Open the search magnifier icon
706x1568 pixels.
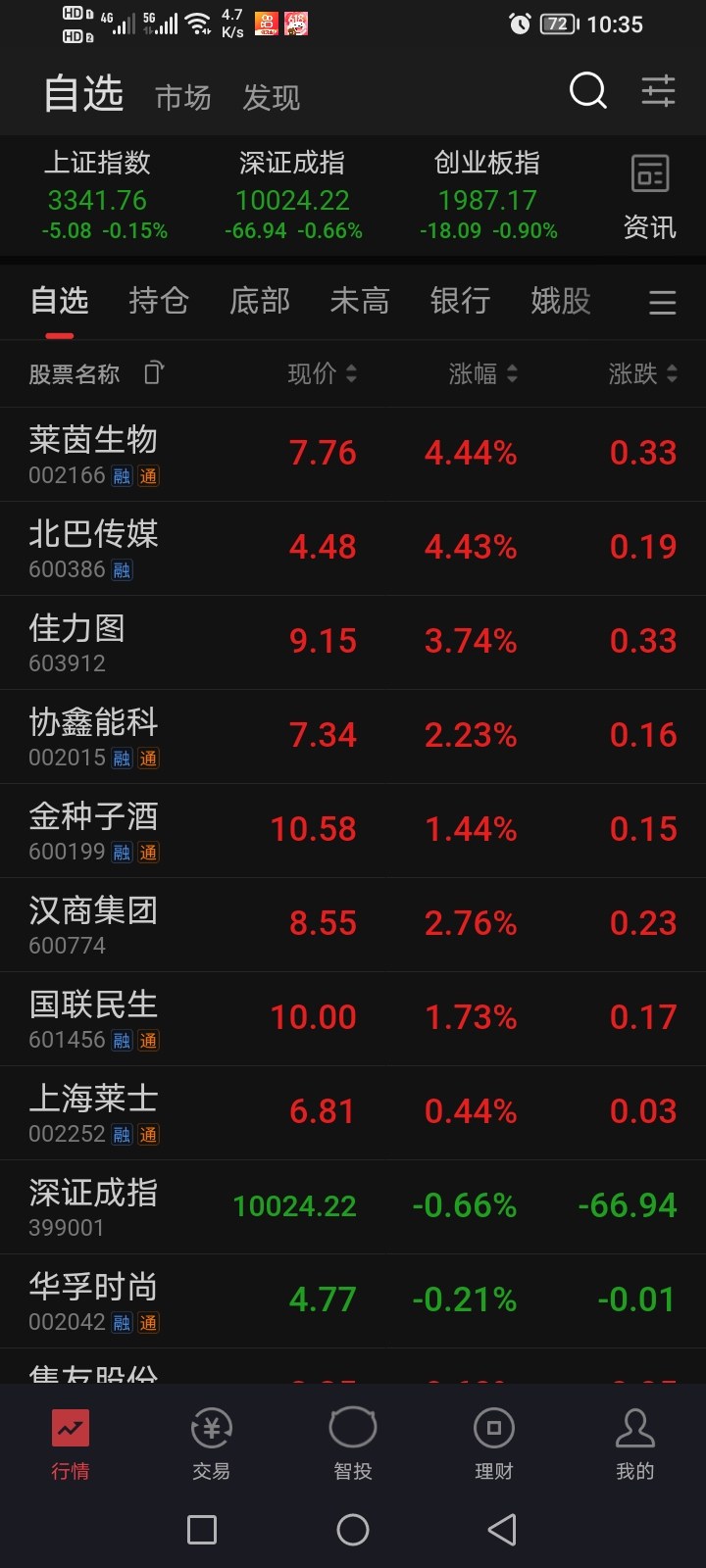(x=588, y=91)
